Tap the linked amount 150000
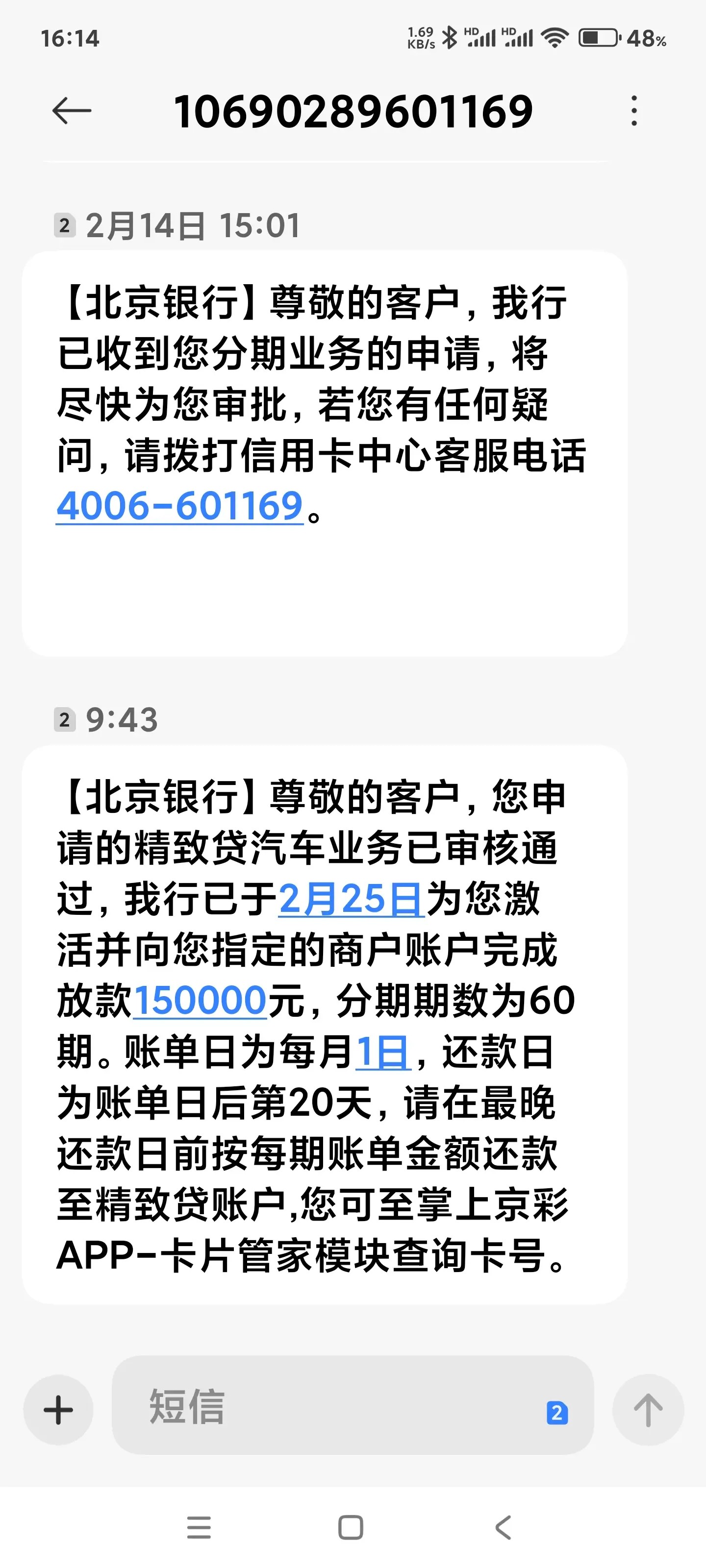Image resolution: width=706 pixels, height=1568 pixels. pos(200,1001)
